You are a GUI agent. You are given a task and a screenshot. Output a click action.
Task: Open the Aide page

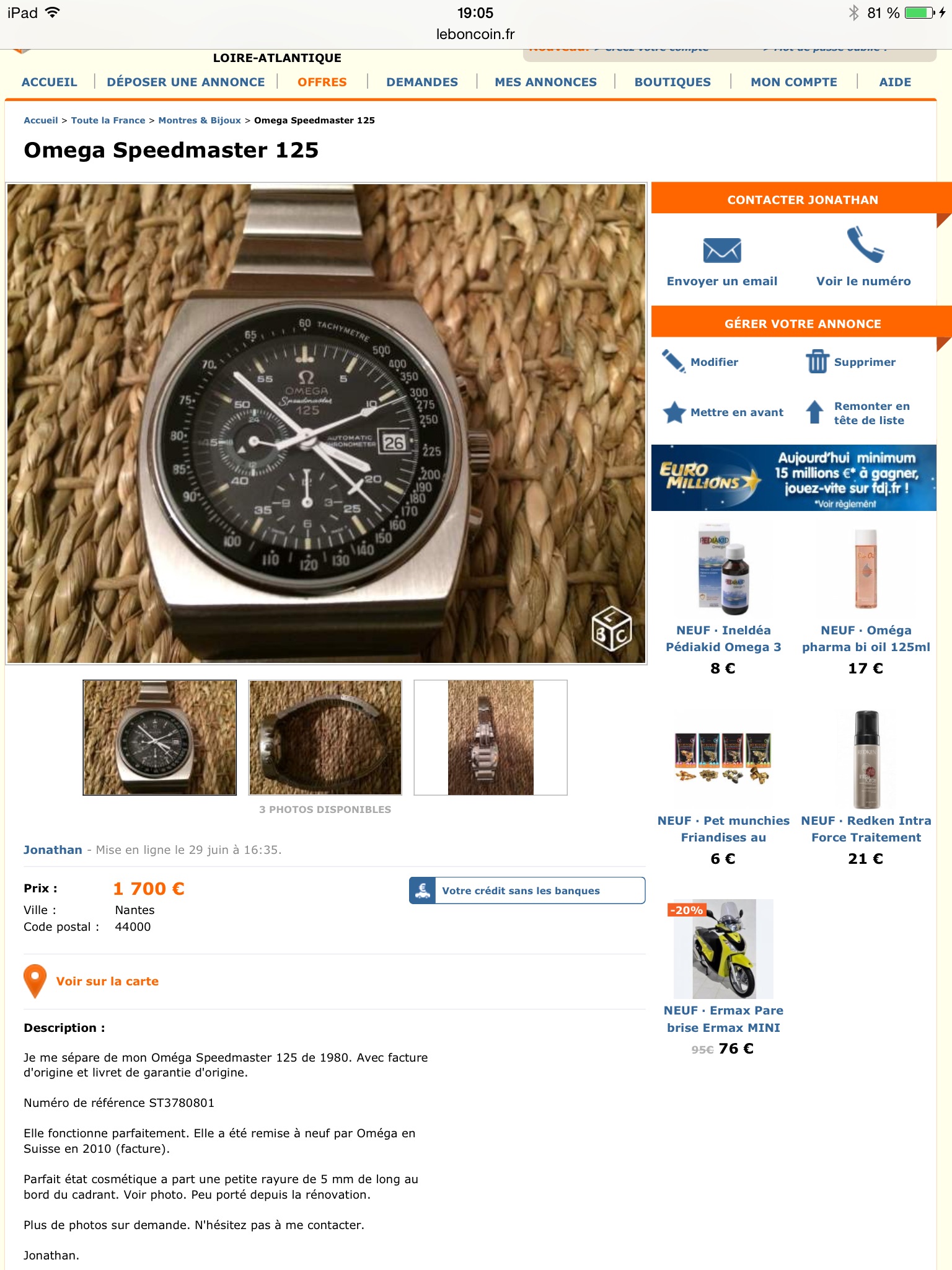895,82
